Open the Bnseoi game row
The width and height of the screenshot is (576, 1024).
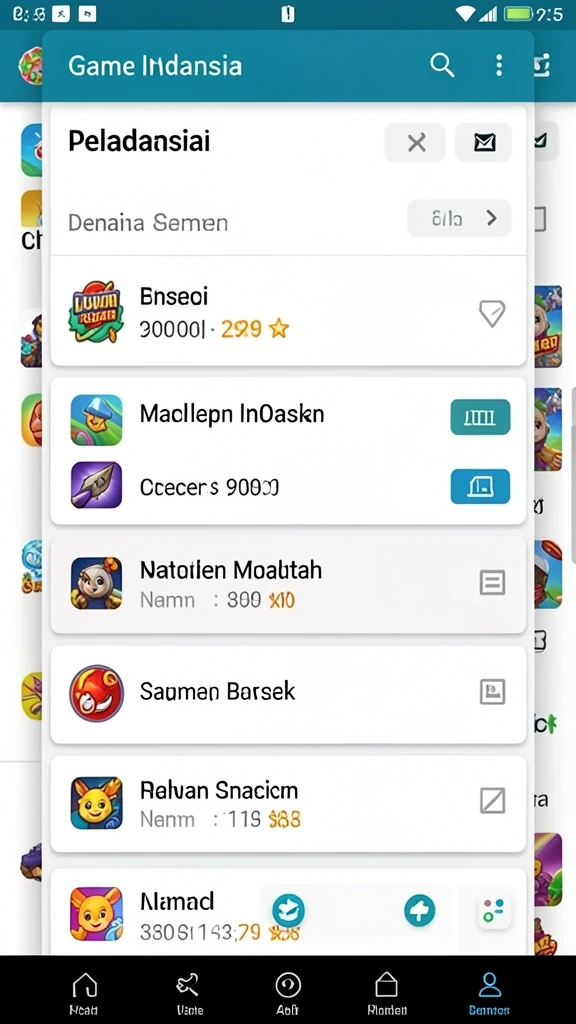point(288,312)
